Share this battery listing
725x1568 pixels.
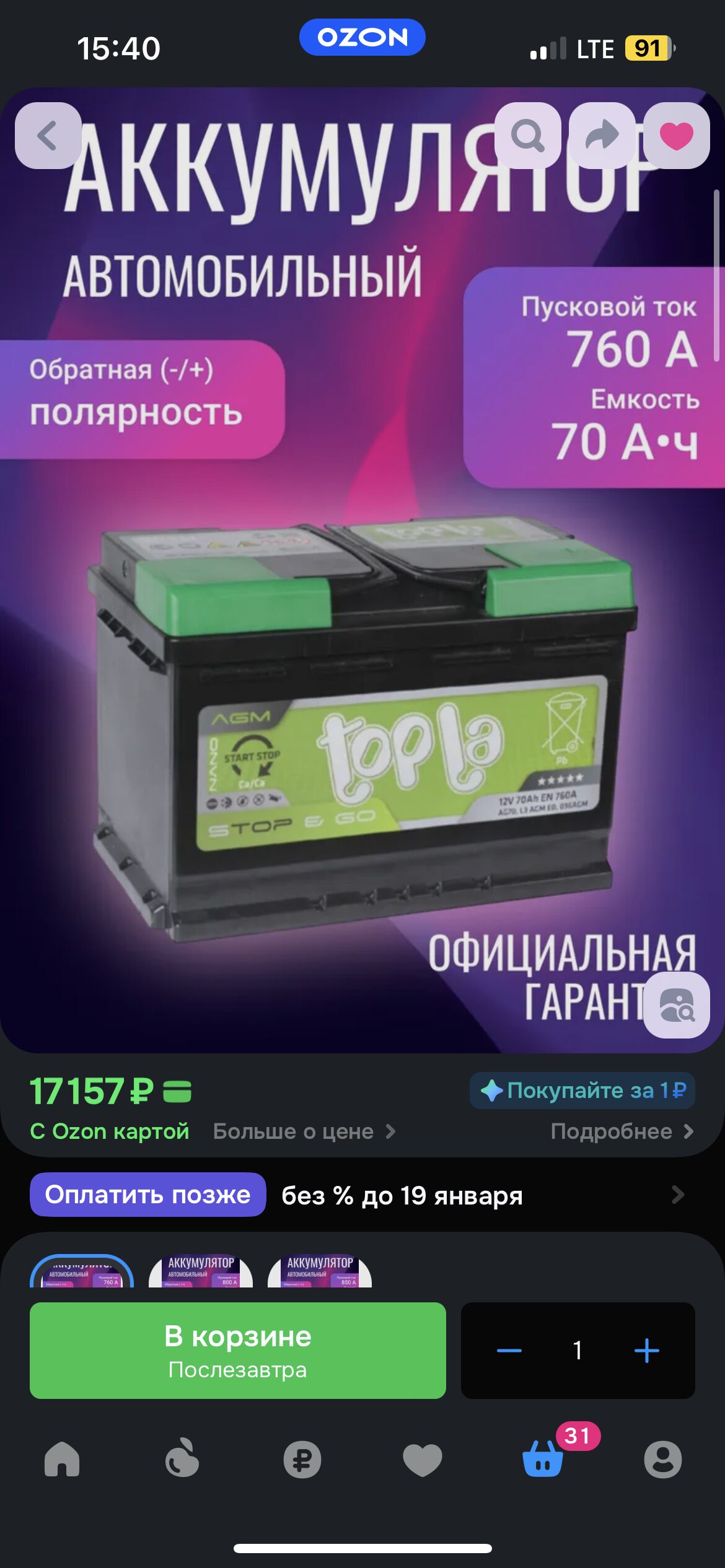tap(602, 136)
